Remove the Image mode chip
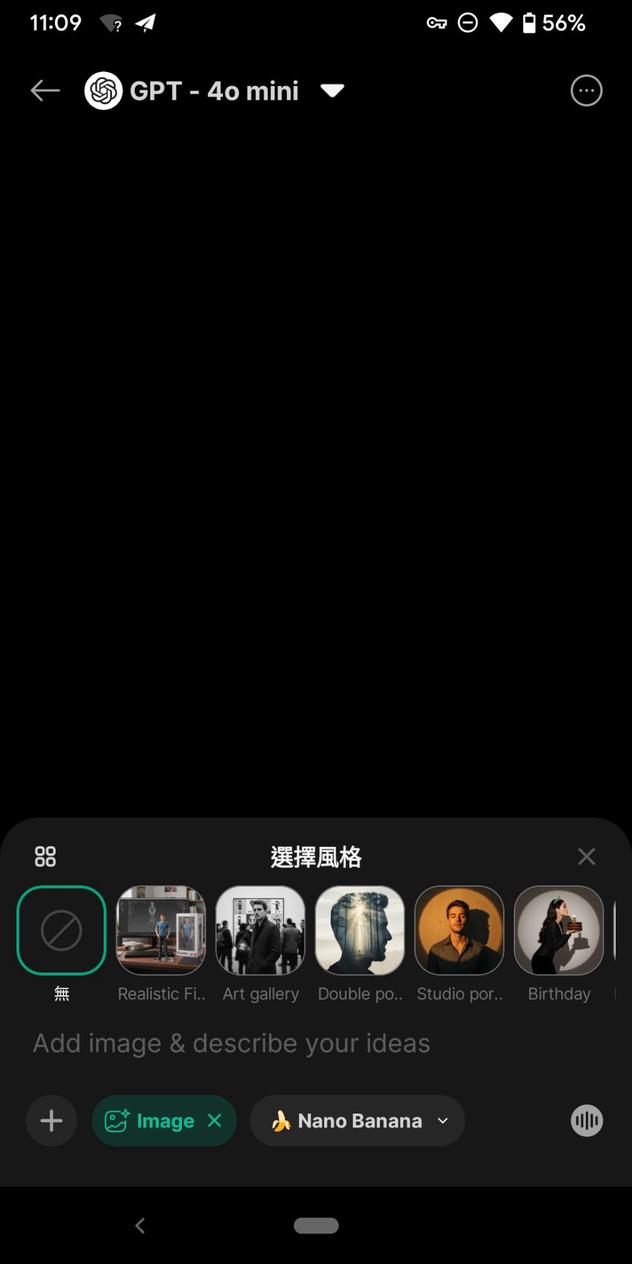This screenshot has height=1264, width=632. pyautogui.click(x=214, y=1121)
